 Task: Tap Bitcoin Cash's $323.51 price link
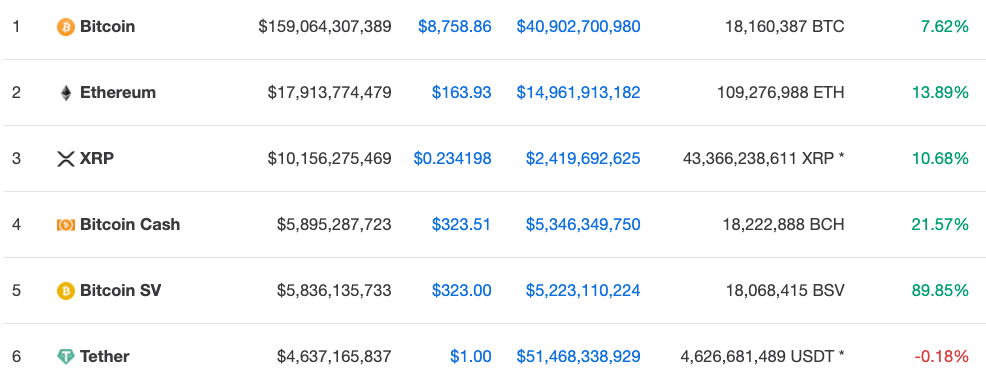point(462,225)
